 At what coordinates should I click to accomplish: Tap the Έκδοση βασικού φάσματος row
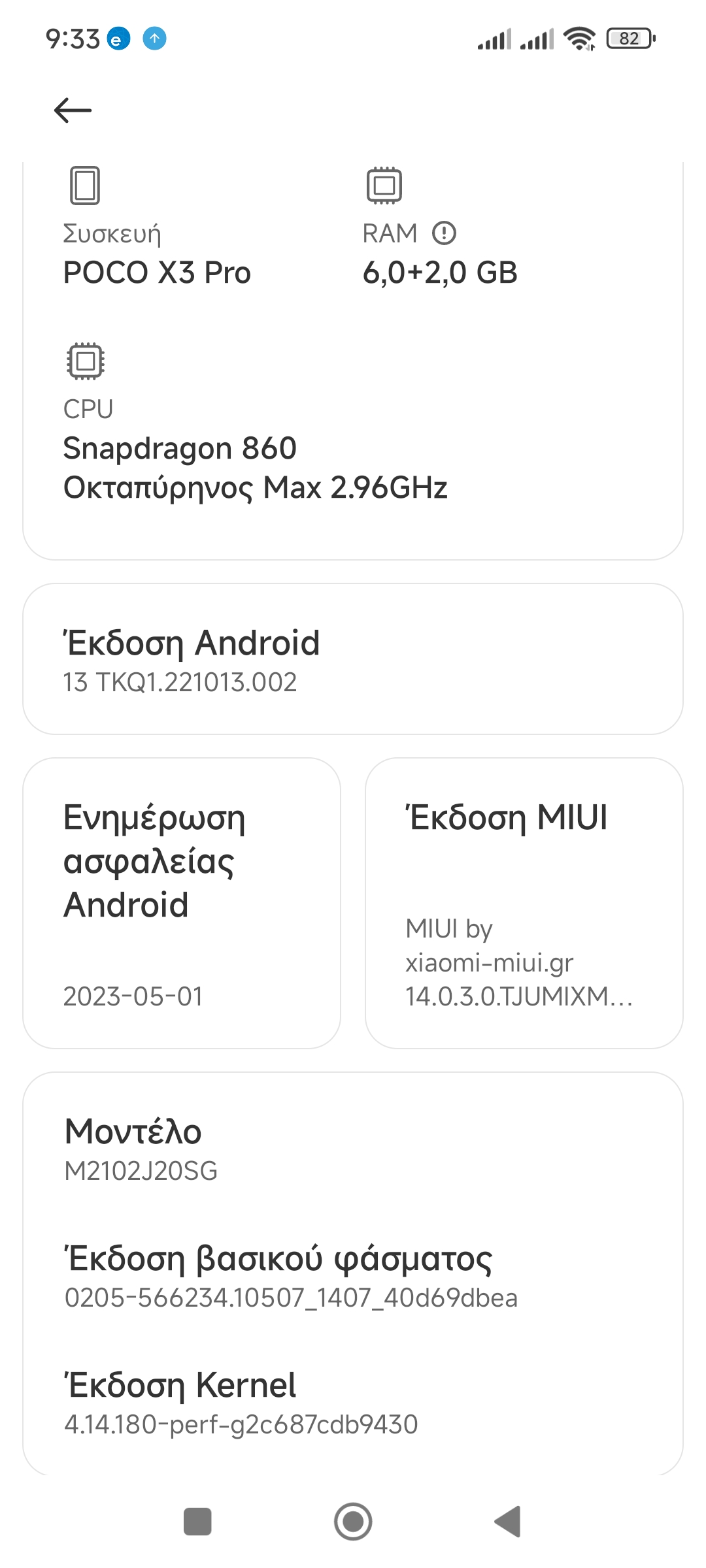[353, 1275]
